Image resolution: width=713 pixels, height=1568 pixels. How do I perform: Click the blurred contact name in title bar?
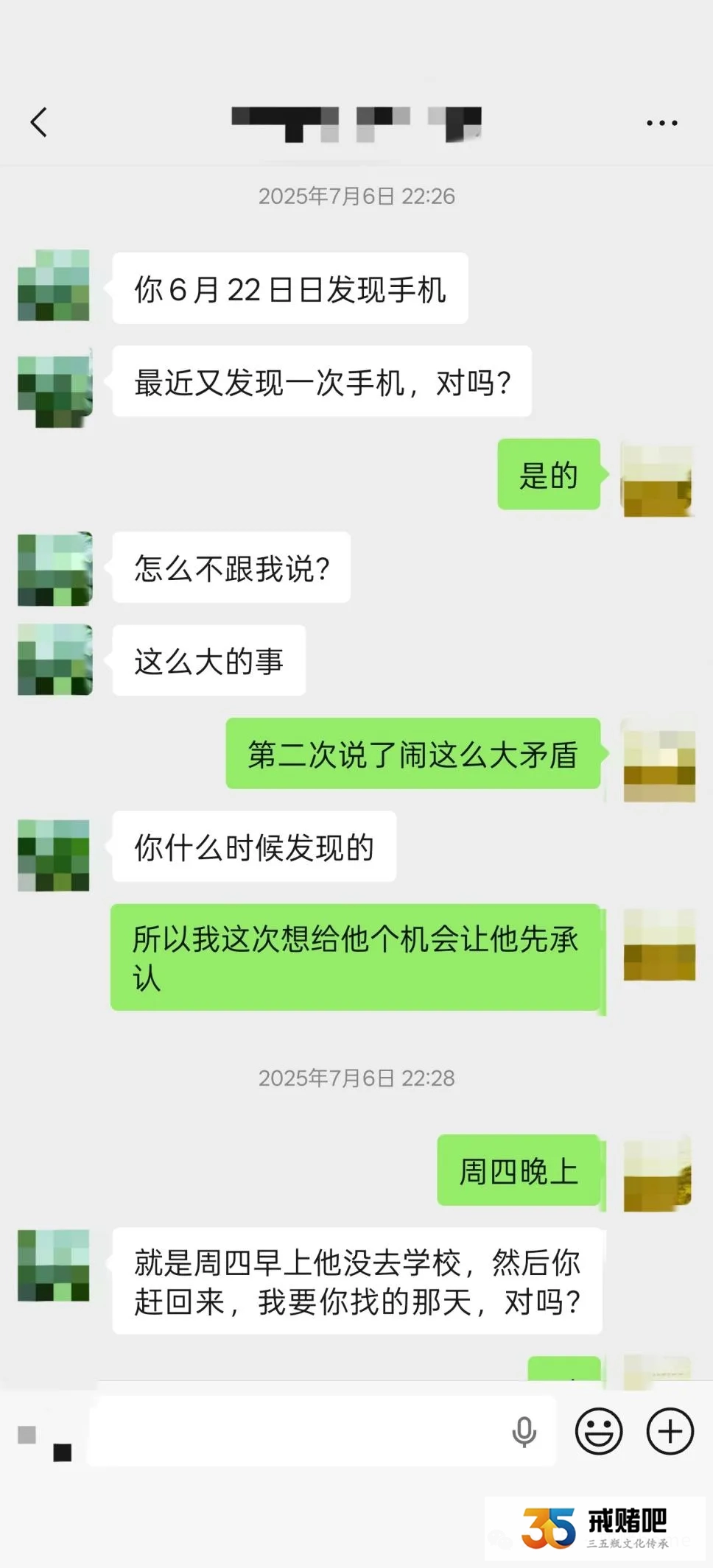coord(356,121)
